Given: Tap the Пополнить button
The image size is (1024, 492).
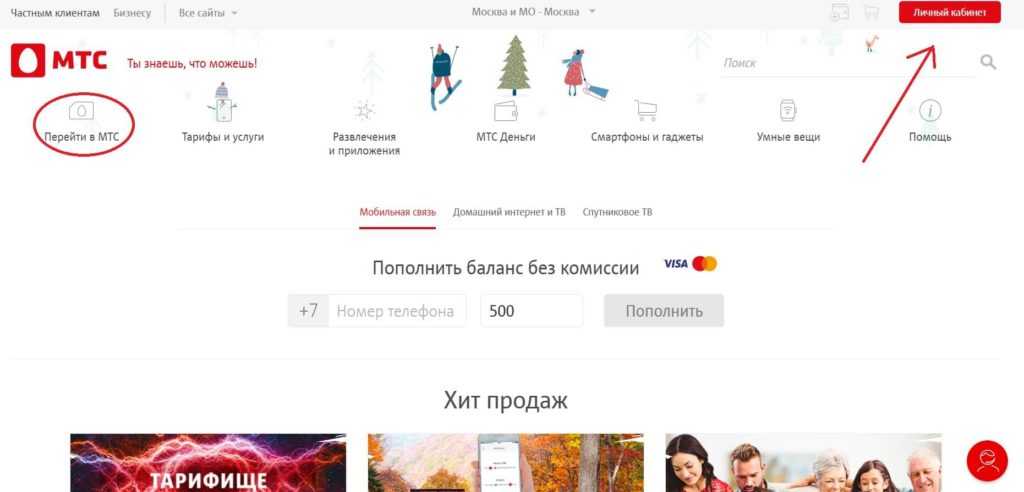Looking at the screenshot, I should [x=663, y=311].
